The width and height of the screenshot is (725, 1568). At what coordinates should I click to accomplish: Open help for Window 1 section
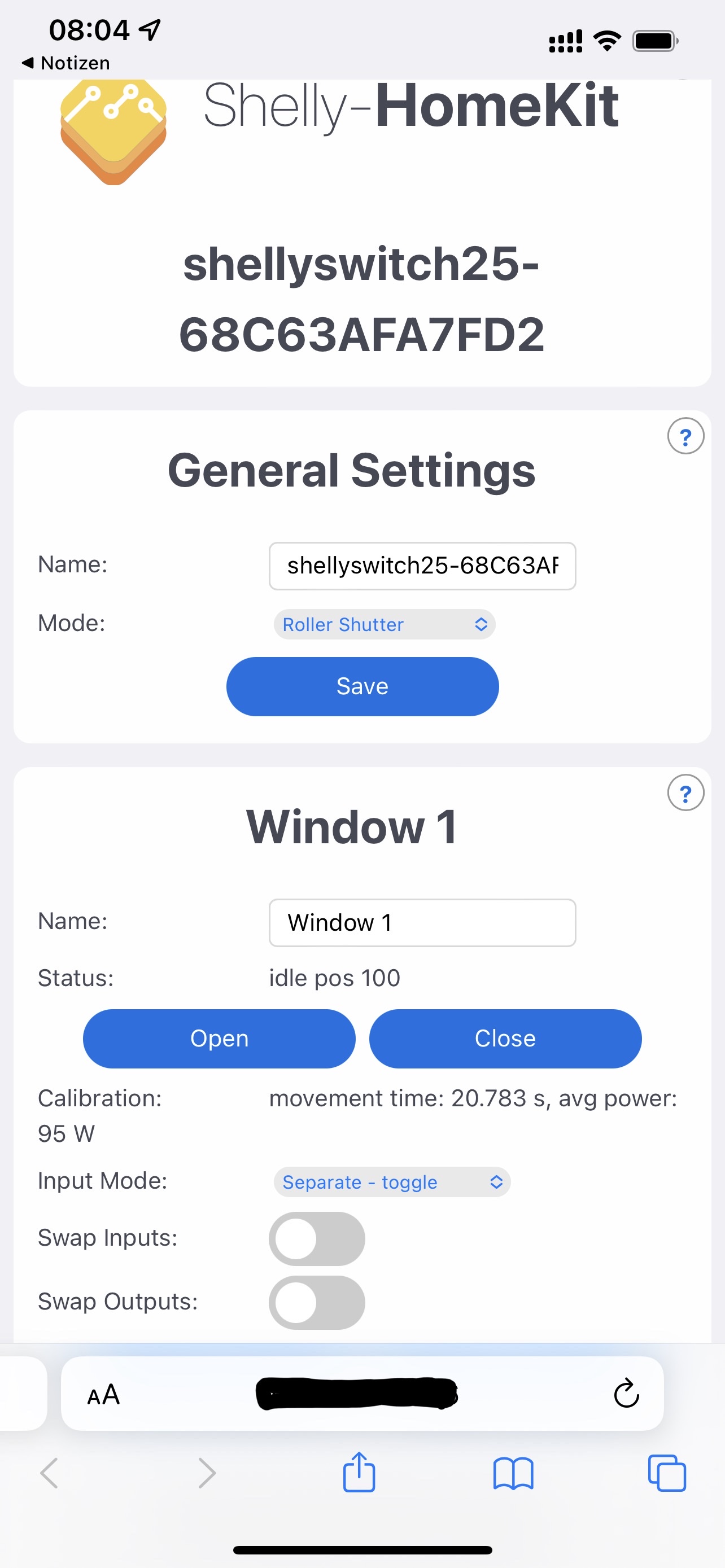click(x=685, y=792)
